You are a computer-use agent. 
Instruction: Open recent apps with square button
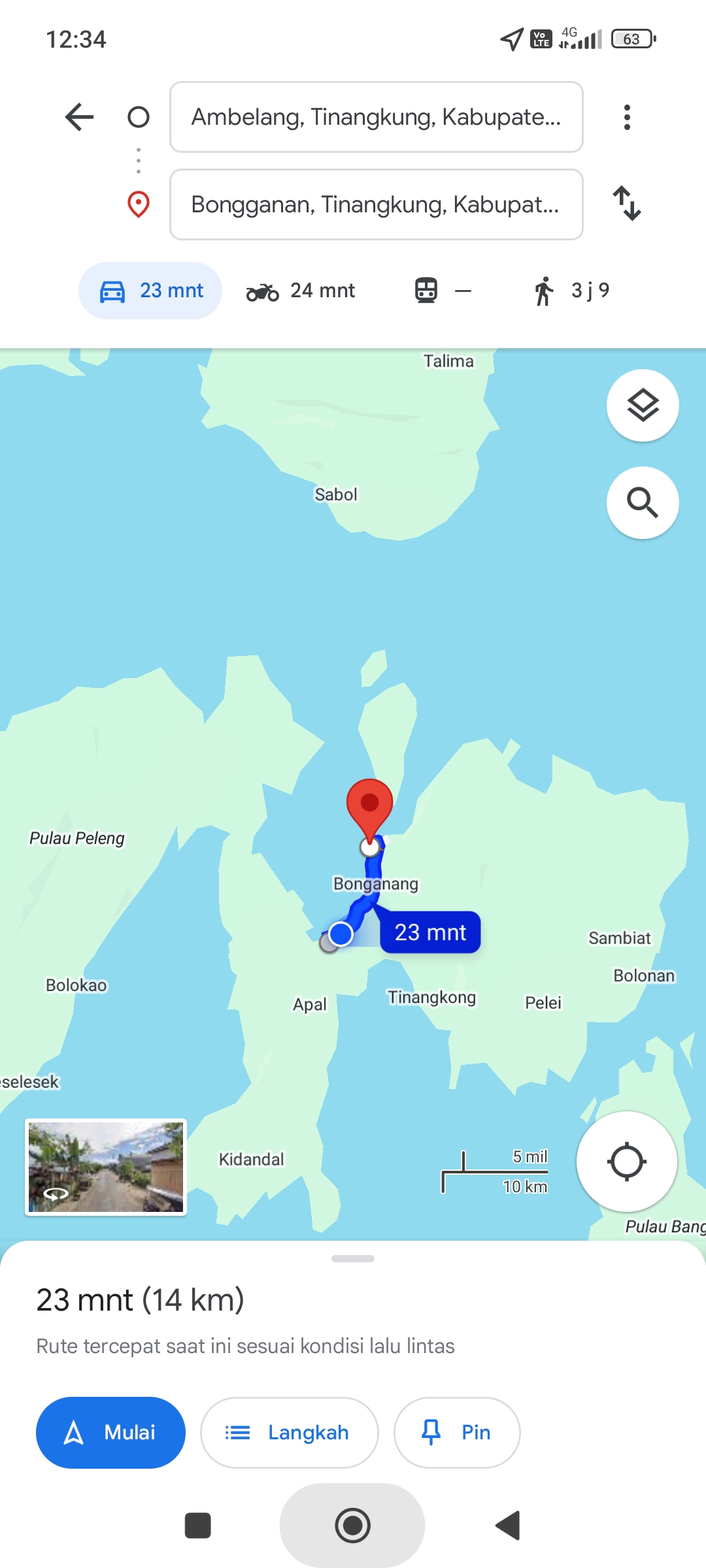tap(198, 1526)
